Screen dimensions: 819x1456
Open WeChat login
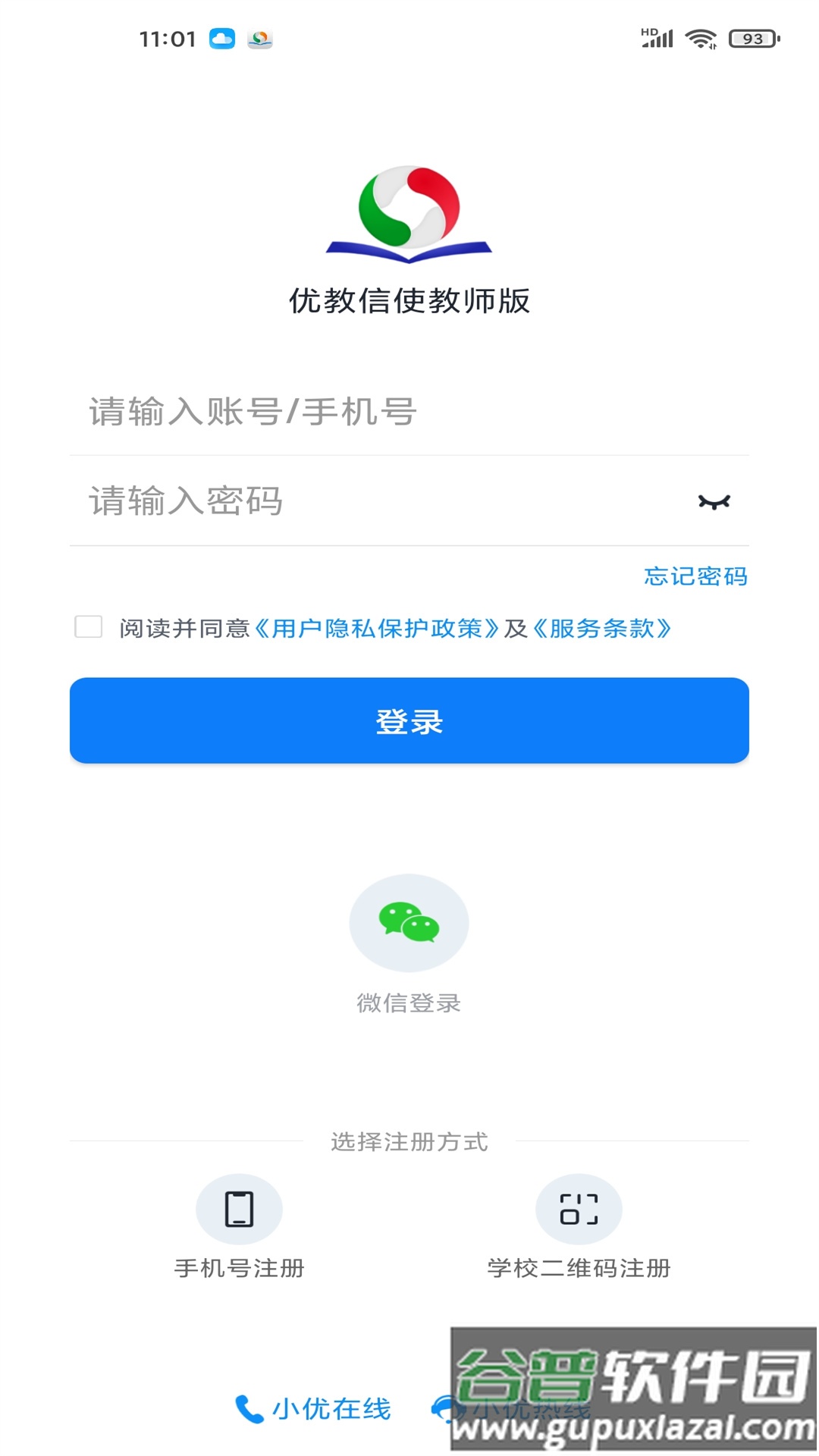coord(409,923)
